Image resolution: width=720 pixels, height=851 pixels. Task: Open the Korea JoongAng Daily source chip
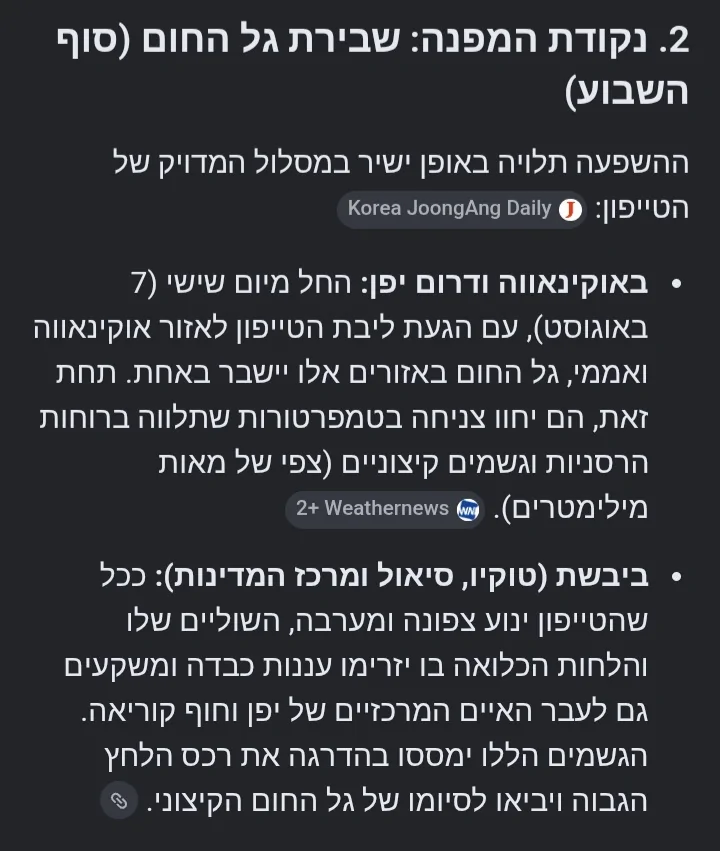[462, 209]
